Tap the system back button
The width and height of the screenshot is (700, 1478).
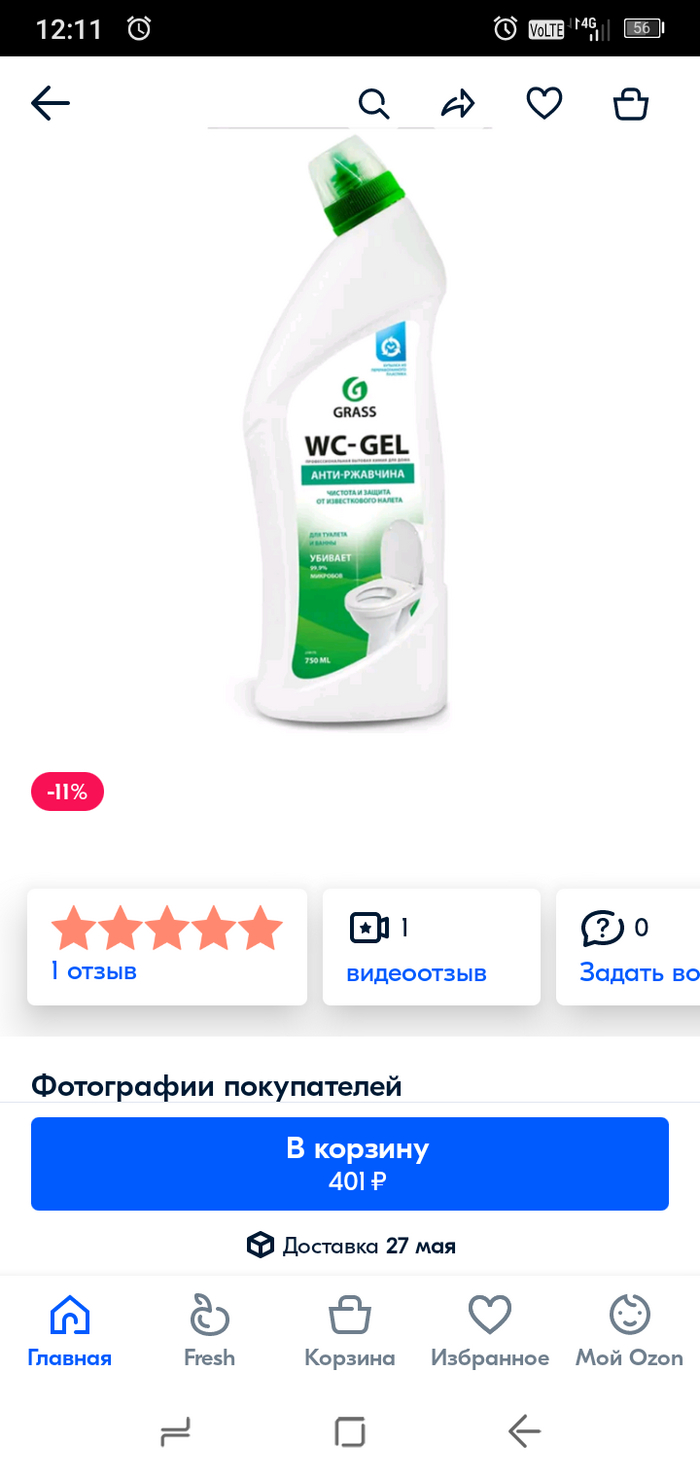[x=524, y=1432]
